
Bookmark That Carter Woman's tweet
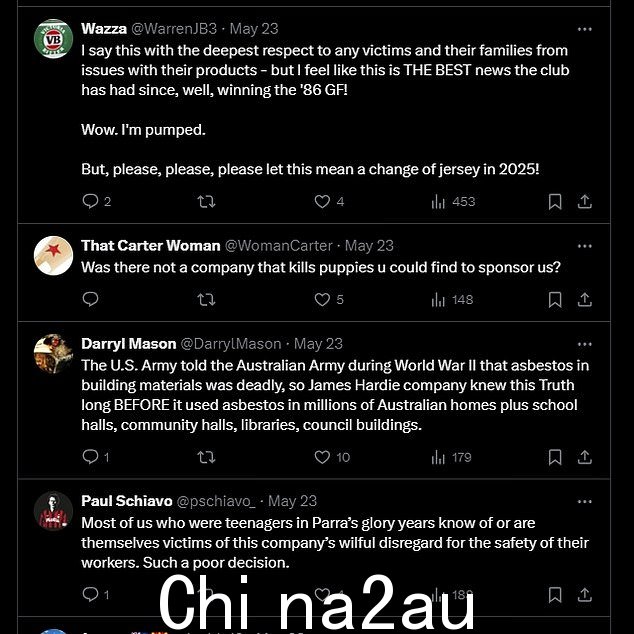point(555,299)
